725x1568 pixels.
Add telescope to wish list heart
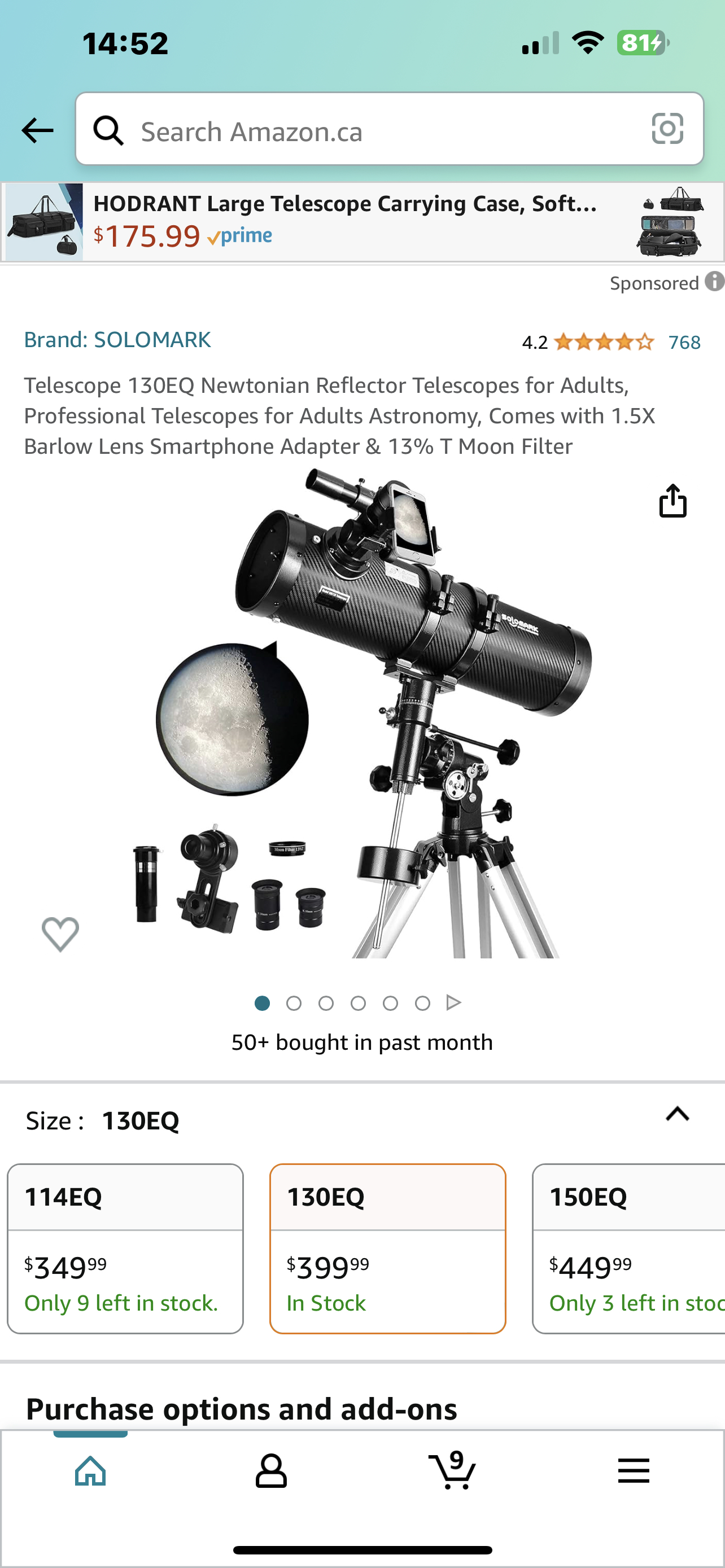pyautogui.click(x=60, y=933)
